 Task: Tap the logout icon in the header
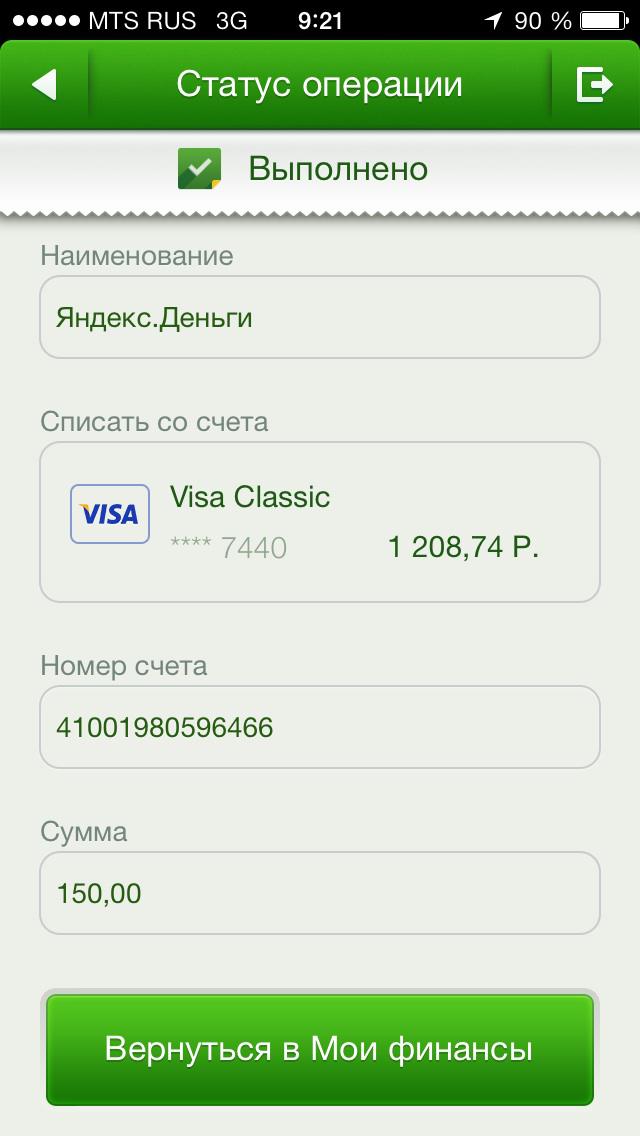point(595,85)
